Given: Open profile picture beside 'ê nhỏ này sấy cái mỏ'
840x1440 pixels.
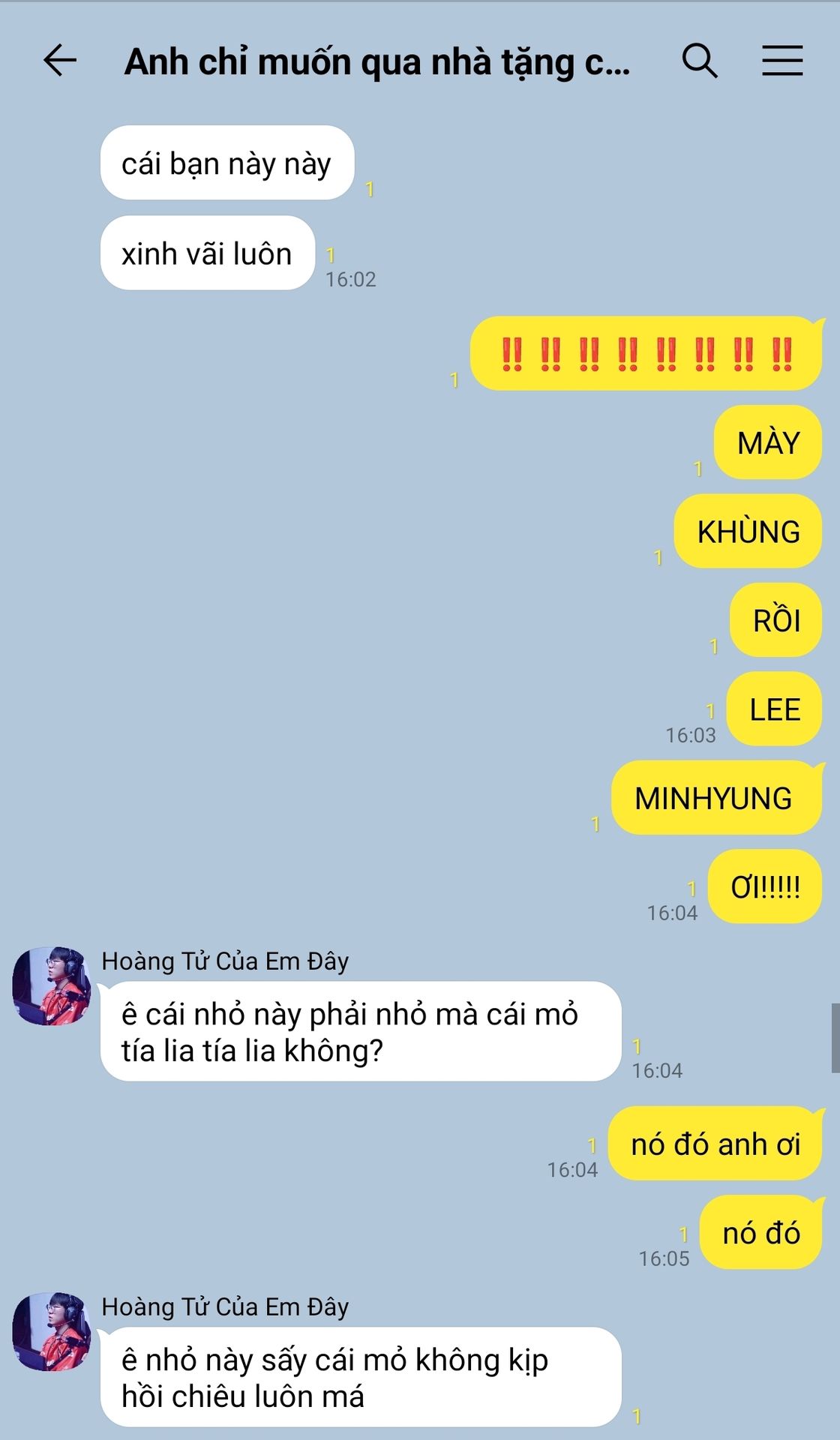Looking at the screenshot, I should click(51, 1331).
